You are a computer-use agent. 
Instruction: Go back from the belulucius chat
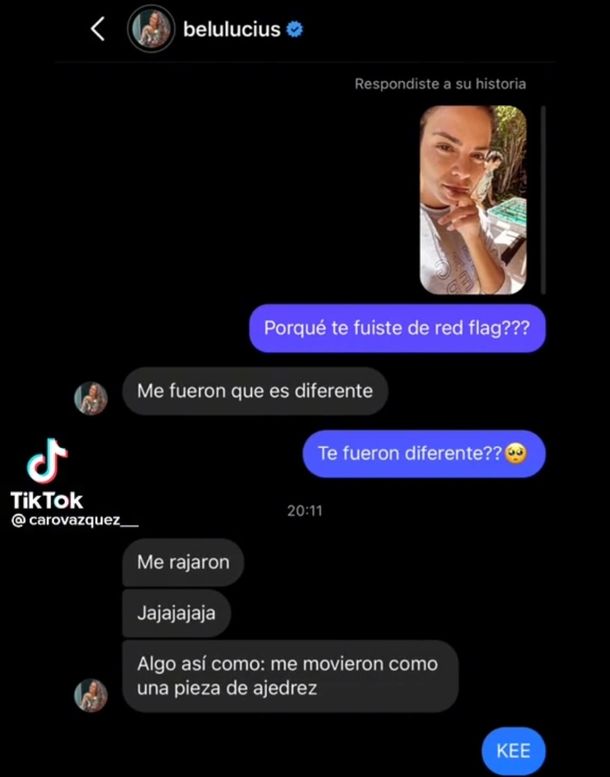pos(97,30)
